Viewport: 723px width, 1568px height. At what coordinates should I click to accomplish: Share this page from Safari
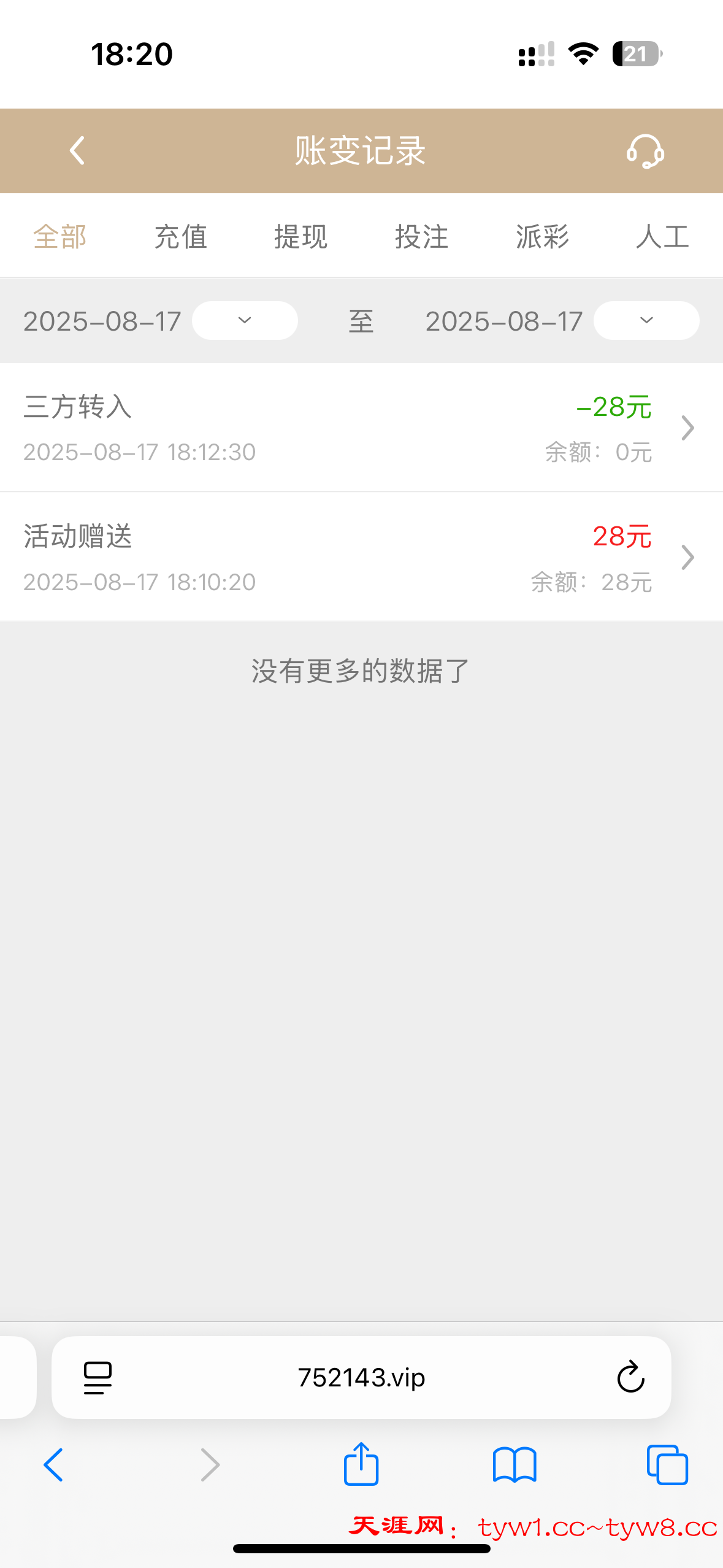click(x=361, y=1464)
